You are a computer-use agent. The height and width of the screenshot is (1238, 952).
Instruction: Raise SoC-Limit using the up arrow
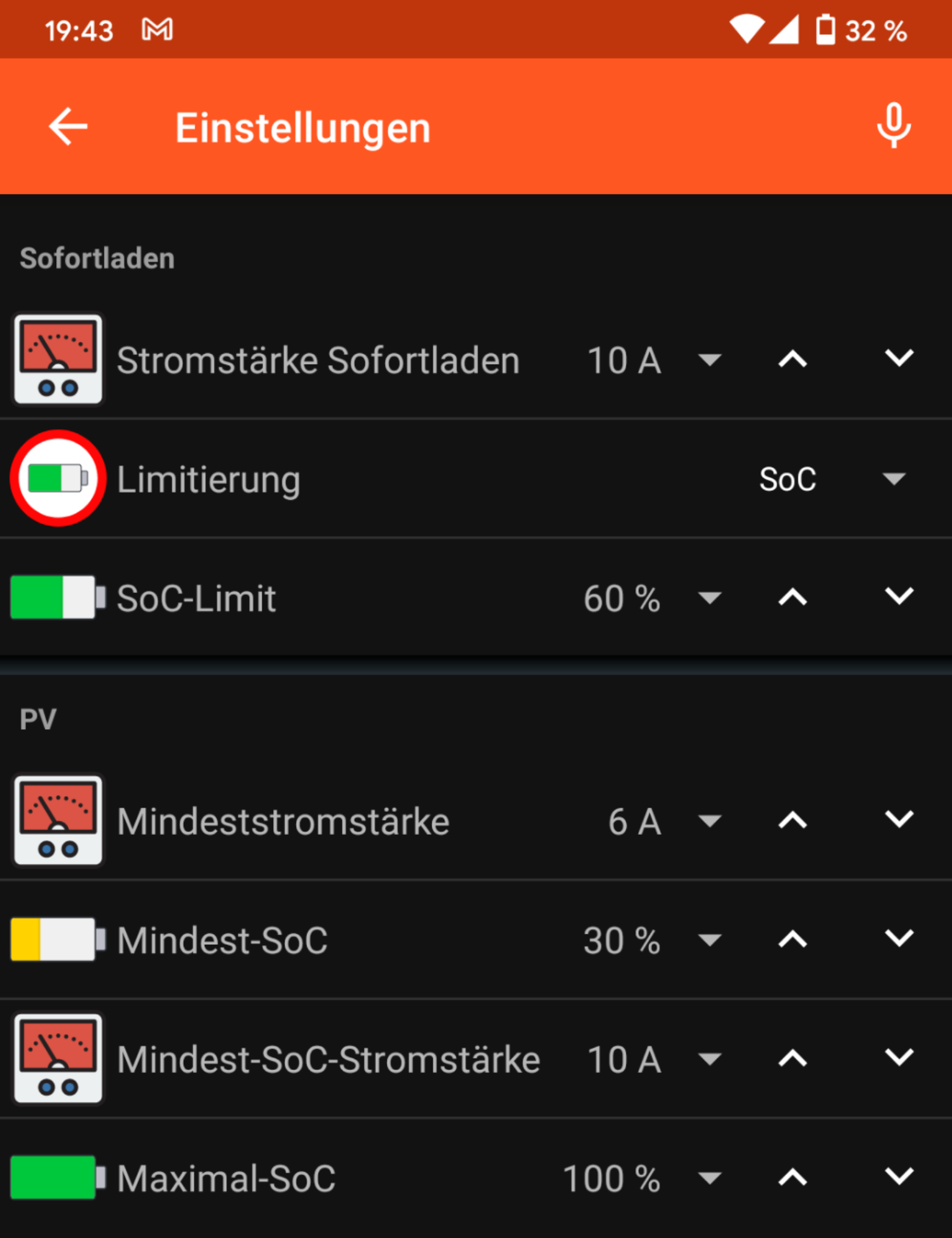click(x=792, y=598)
